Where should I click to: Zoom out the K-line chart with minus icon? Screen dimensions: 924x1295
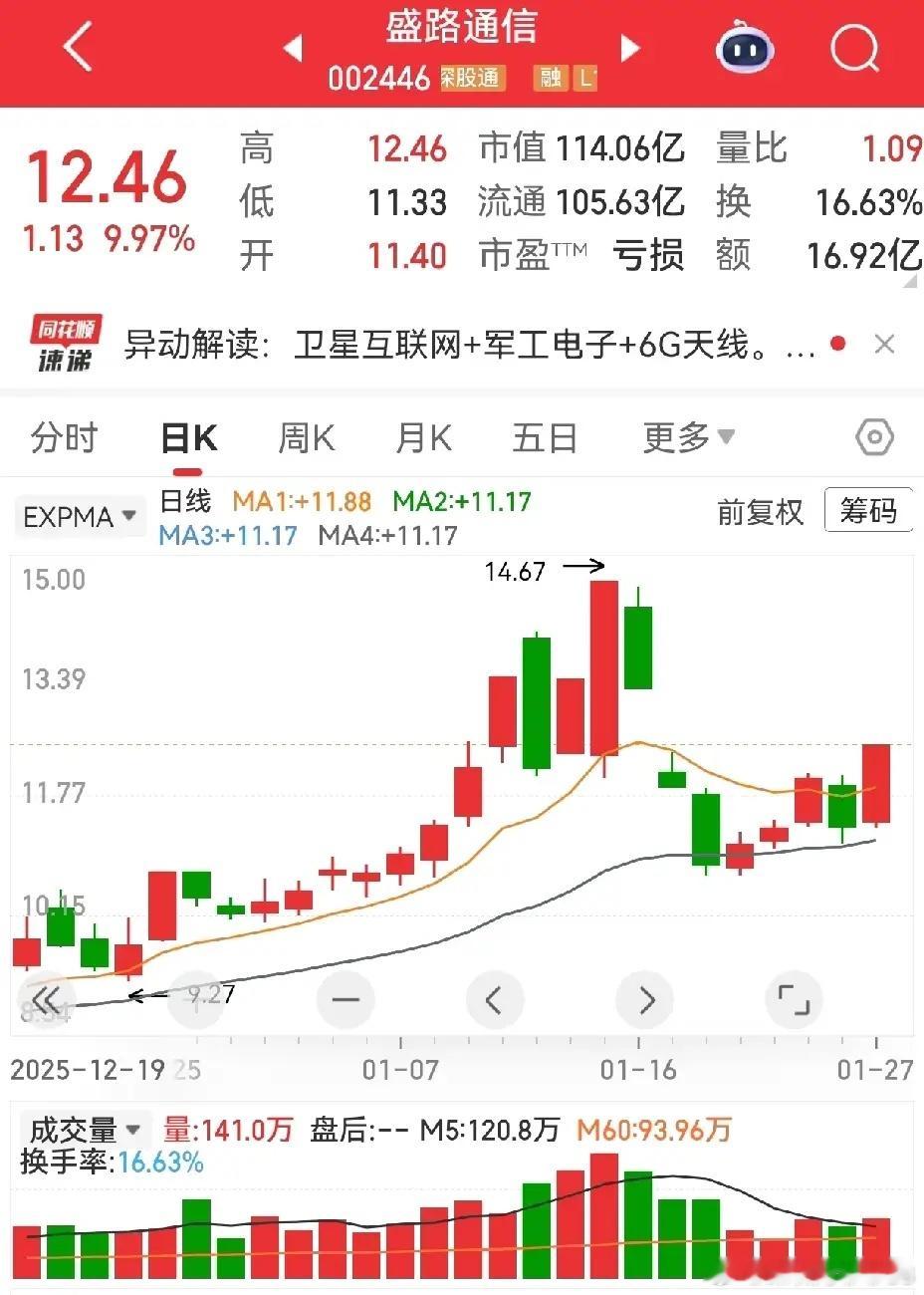pyautogui.click(x=345, y=999)
